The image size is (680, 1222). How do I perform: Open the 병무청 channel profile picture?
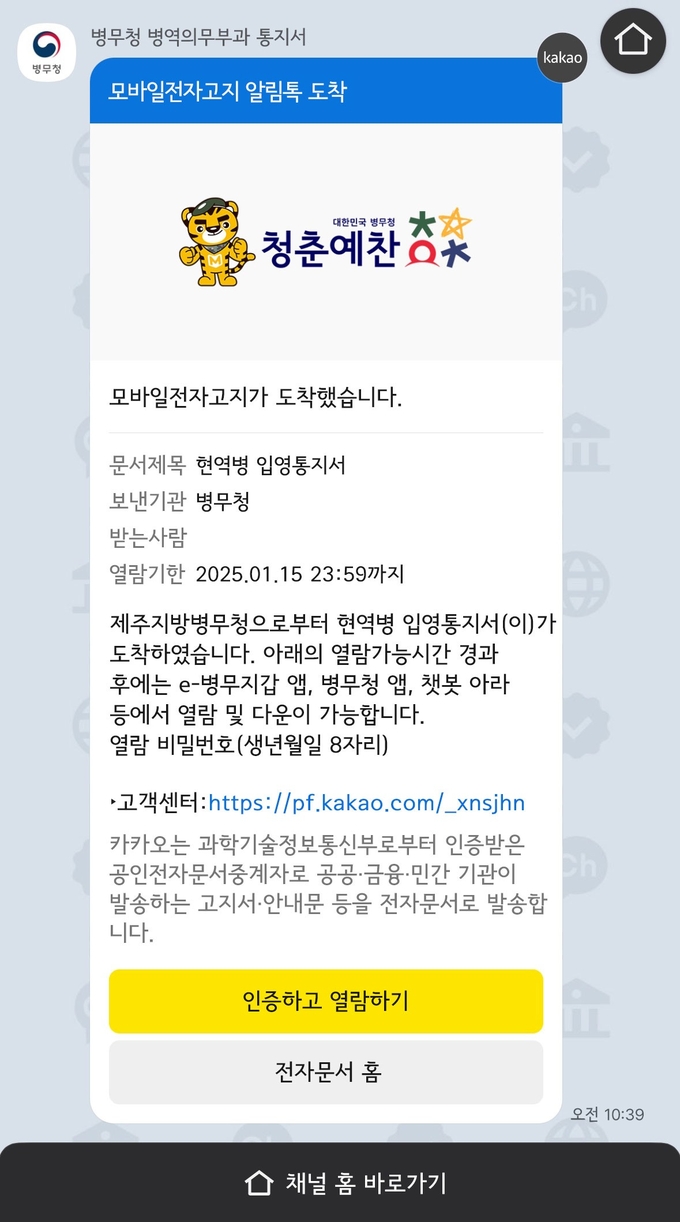point(46,52)
